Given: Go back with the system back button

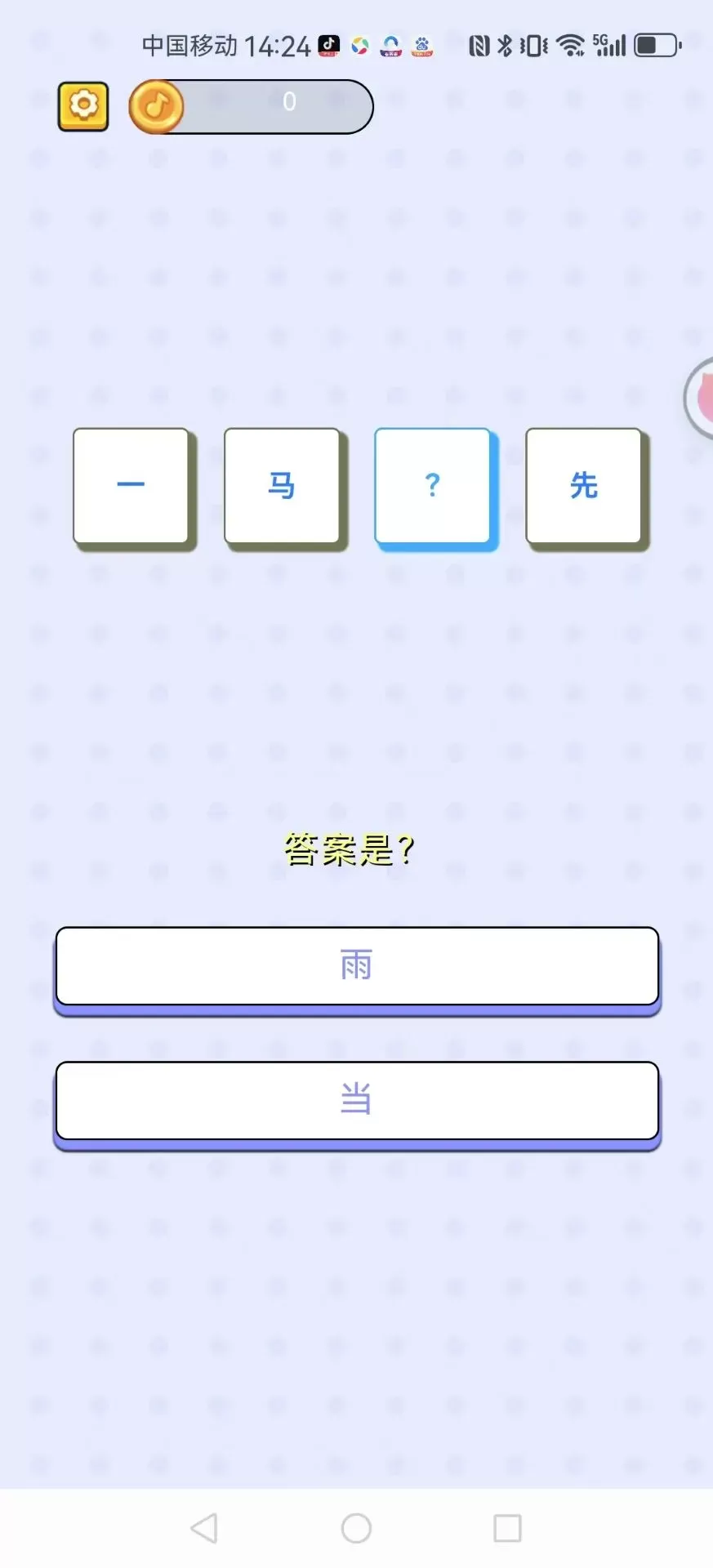Looking at the screenshot, I should (204, 1528).
